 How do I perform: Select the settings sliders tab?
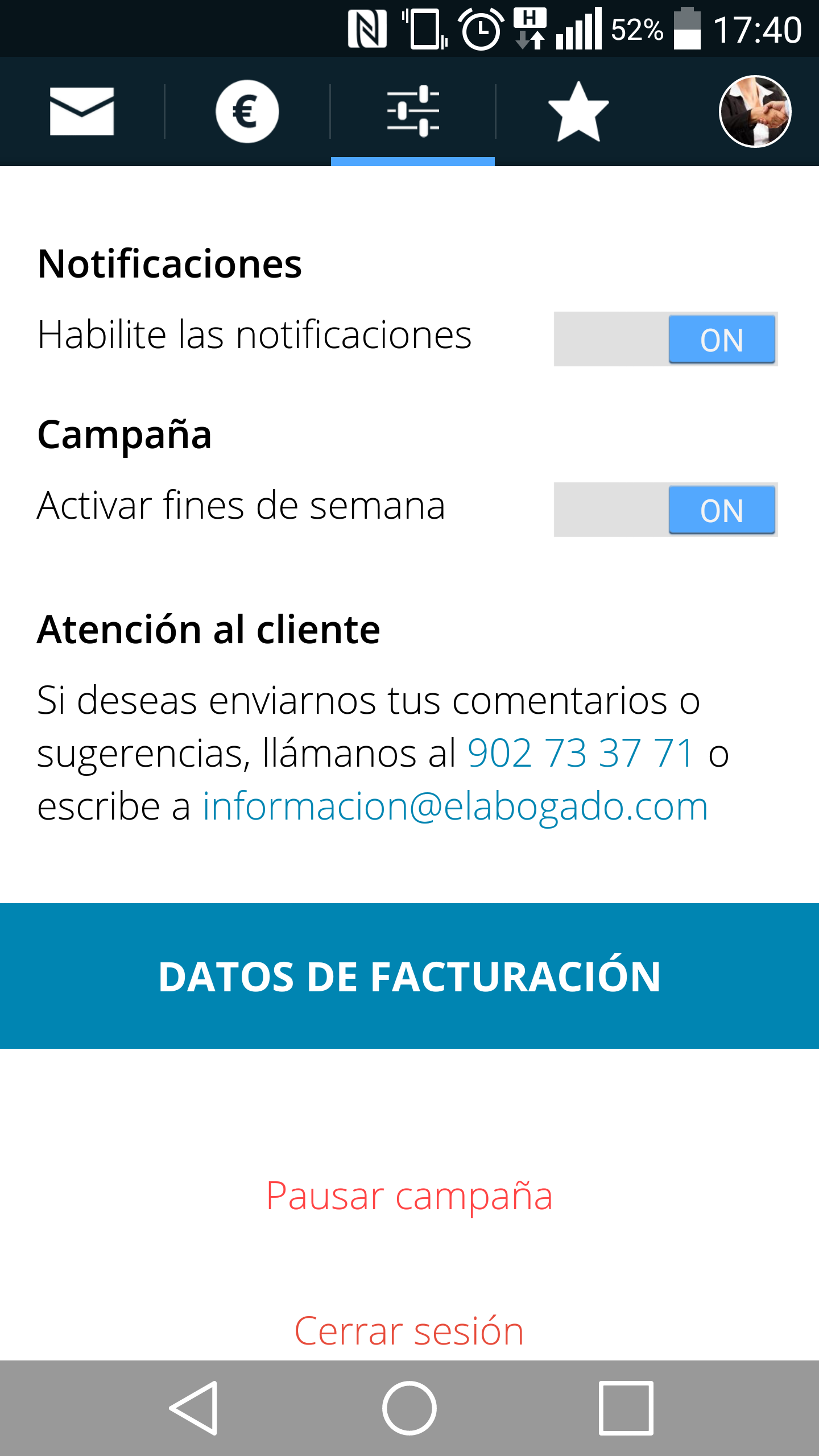[x=413, y=111]
